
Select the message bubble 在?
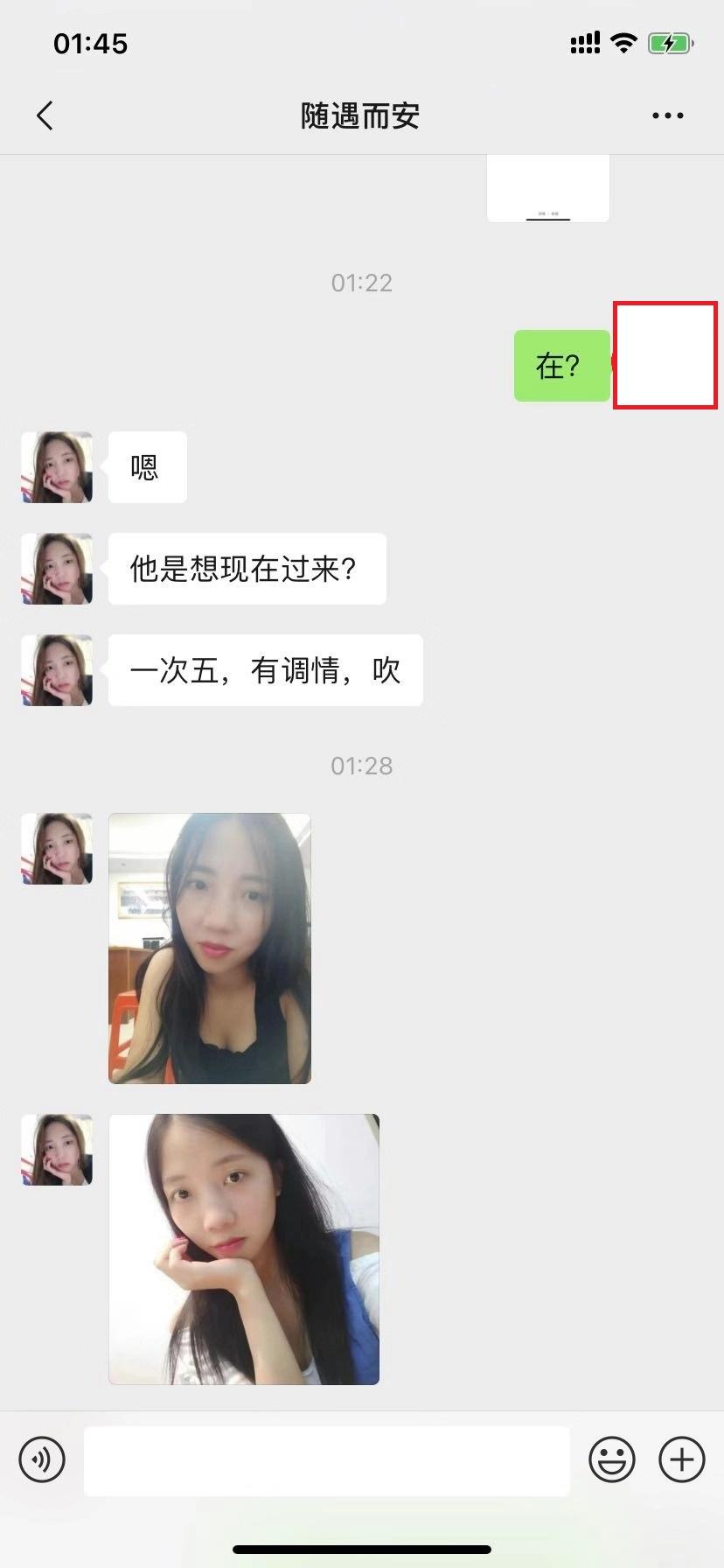(x=561, y=366)
